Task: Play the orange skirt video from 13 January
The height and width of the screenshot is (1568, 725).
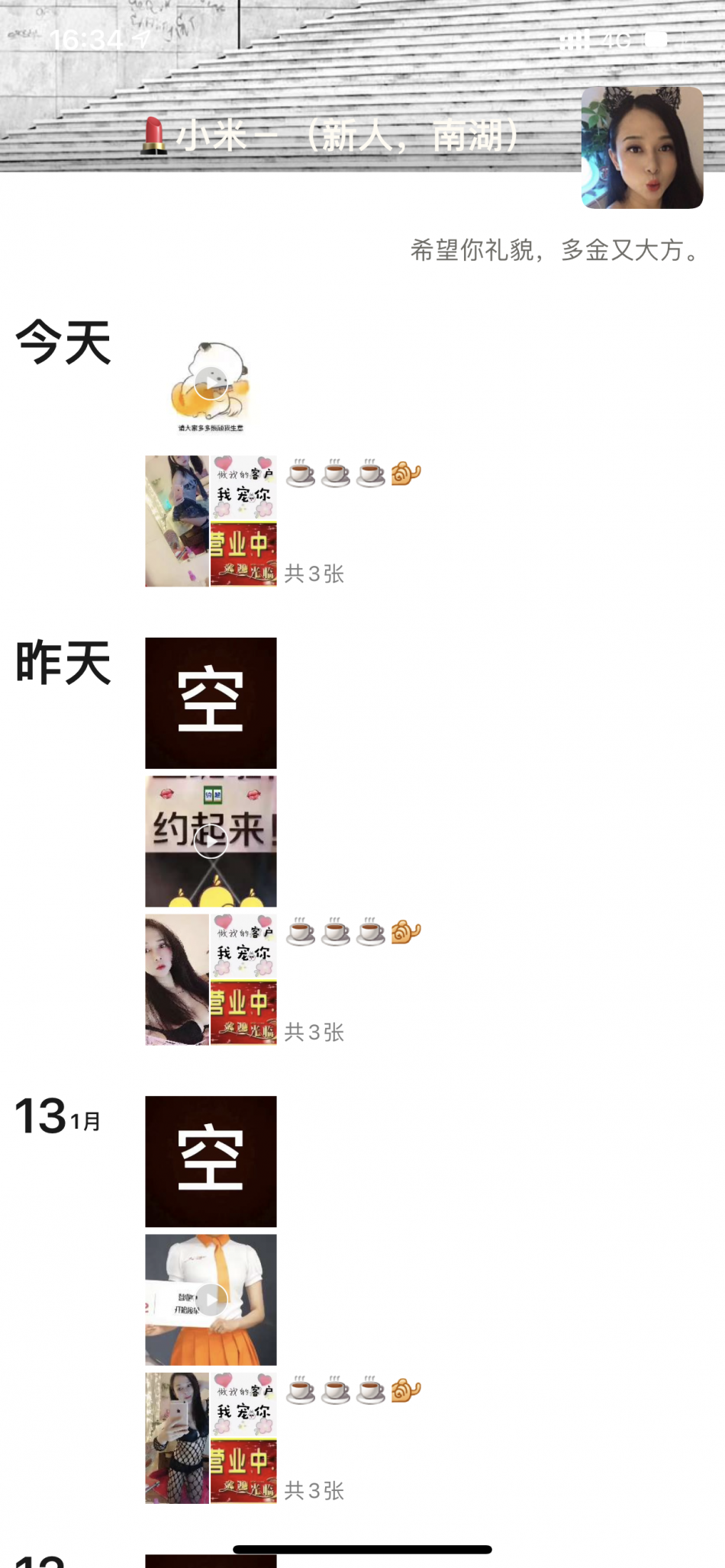Action: pyautogui.click(x=211, y=1300)
